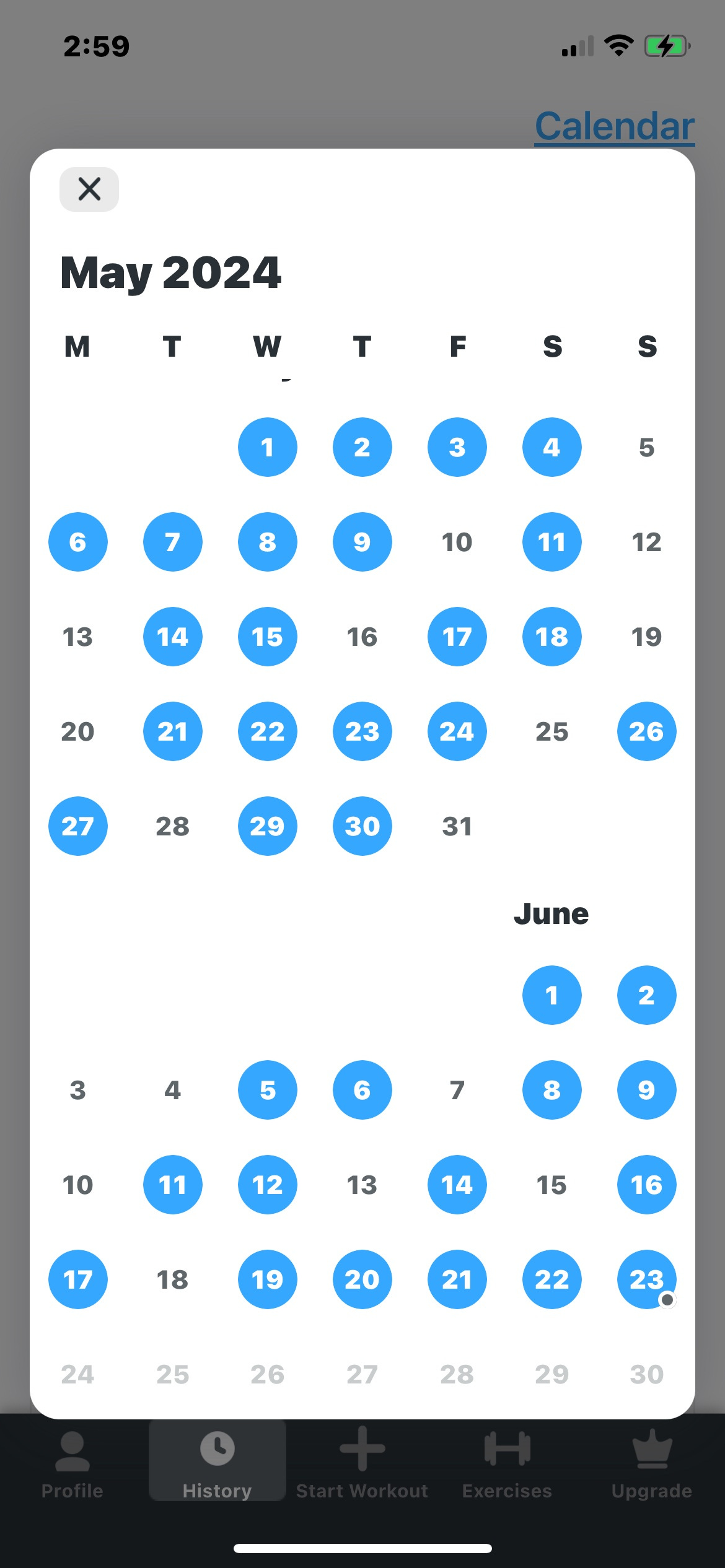Choose May 26 on the calendar
725x1568 pixels.
(647, 731)
